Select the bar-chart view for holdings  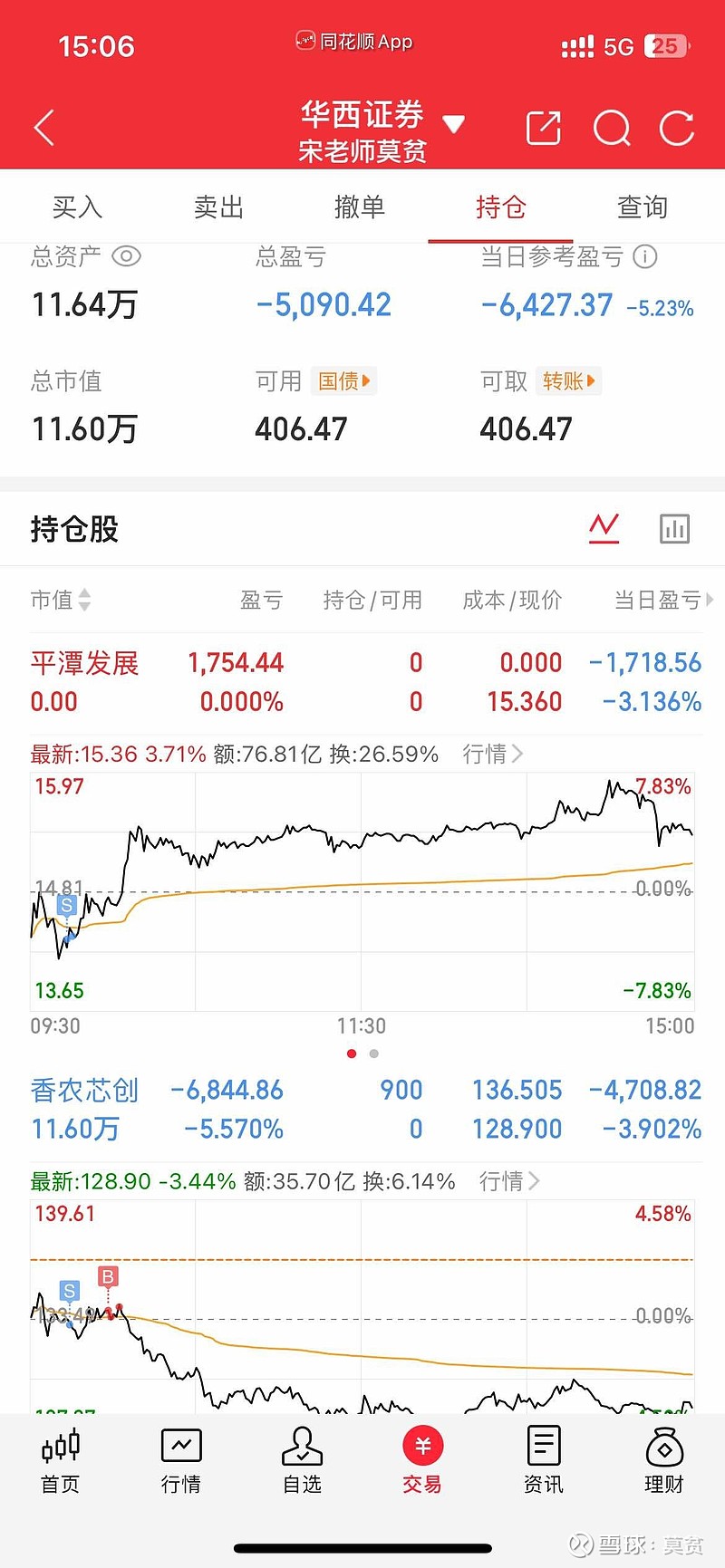pos(674,528)
